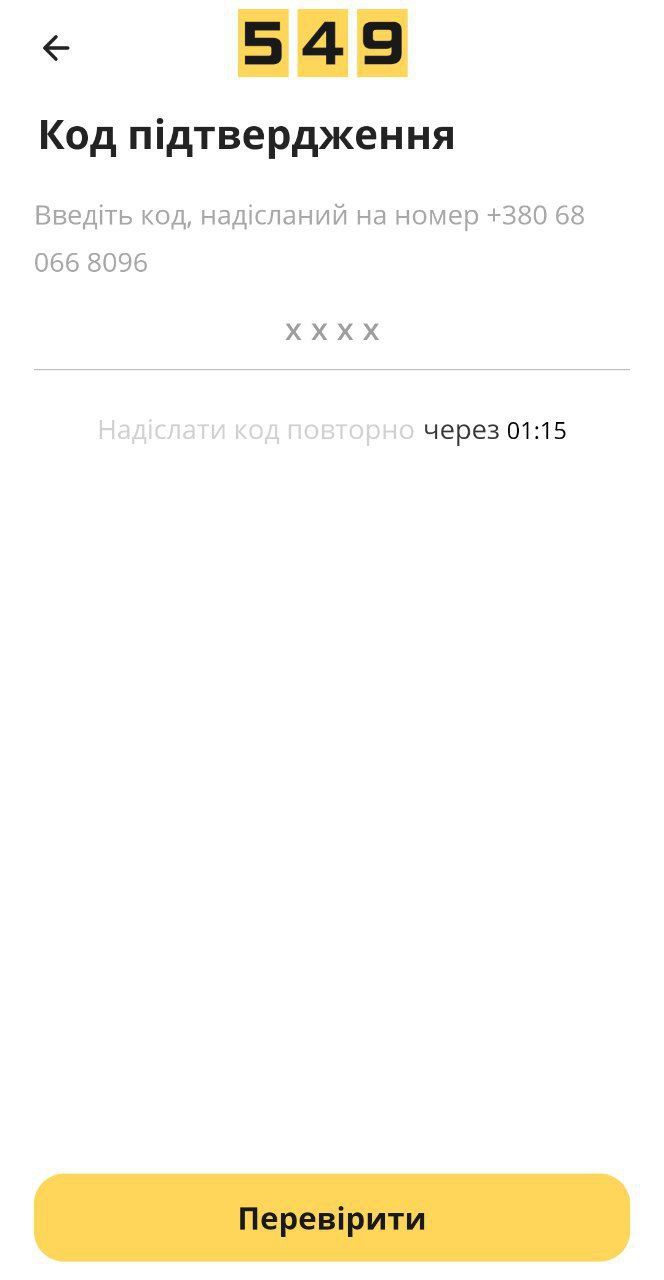Tap the Перевірити button

coord(332,1218)
